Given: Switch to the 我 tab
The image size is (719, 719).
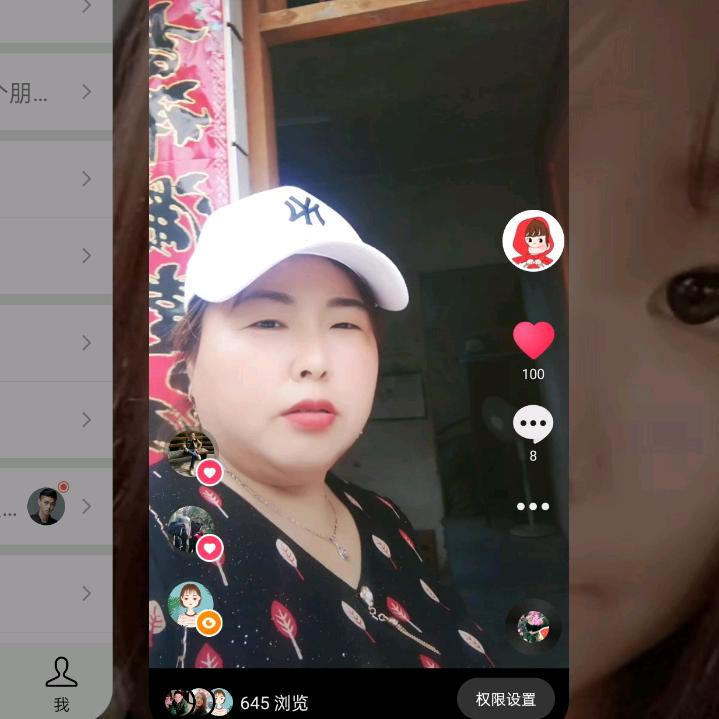Looking at the screenshot, I should (61, 684).
